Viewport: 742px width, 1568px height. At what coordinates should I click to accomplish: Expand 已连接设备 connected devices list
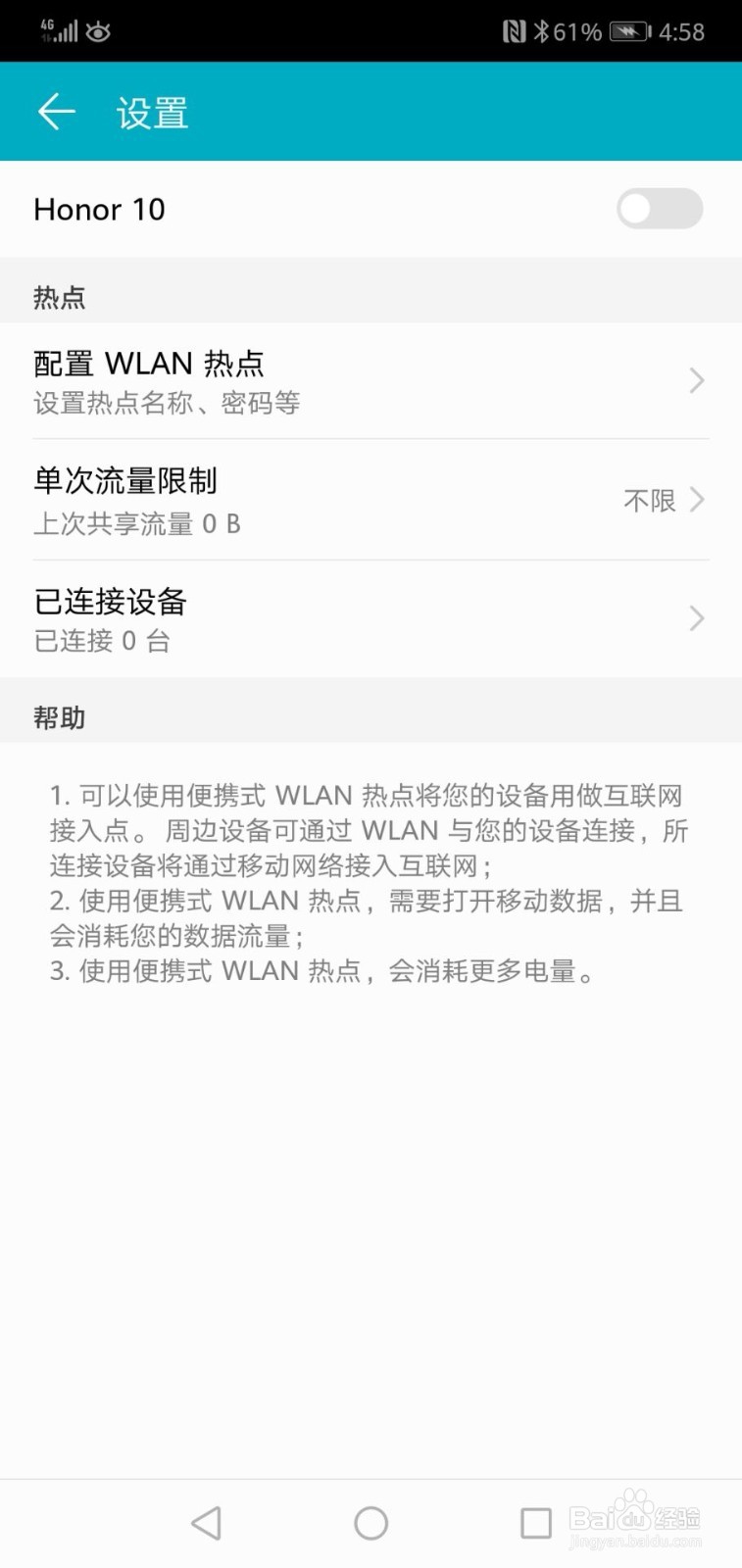click(371, 618)
